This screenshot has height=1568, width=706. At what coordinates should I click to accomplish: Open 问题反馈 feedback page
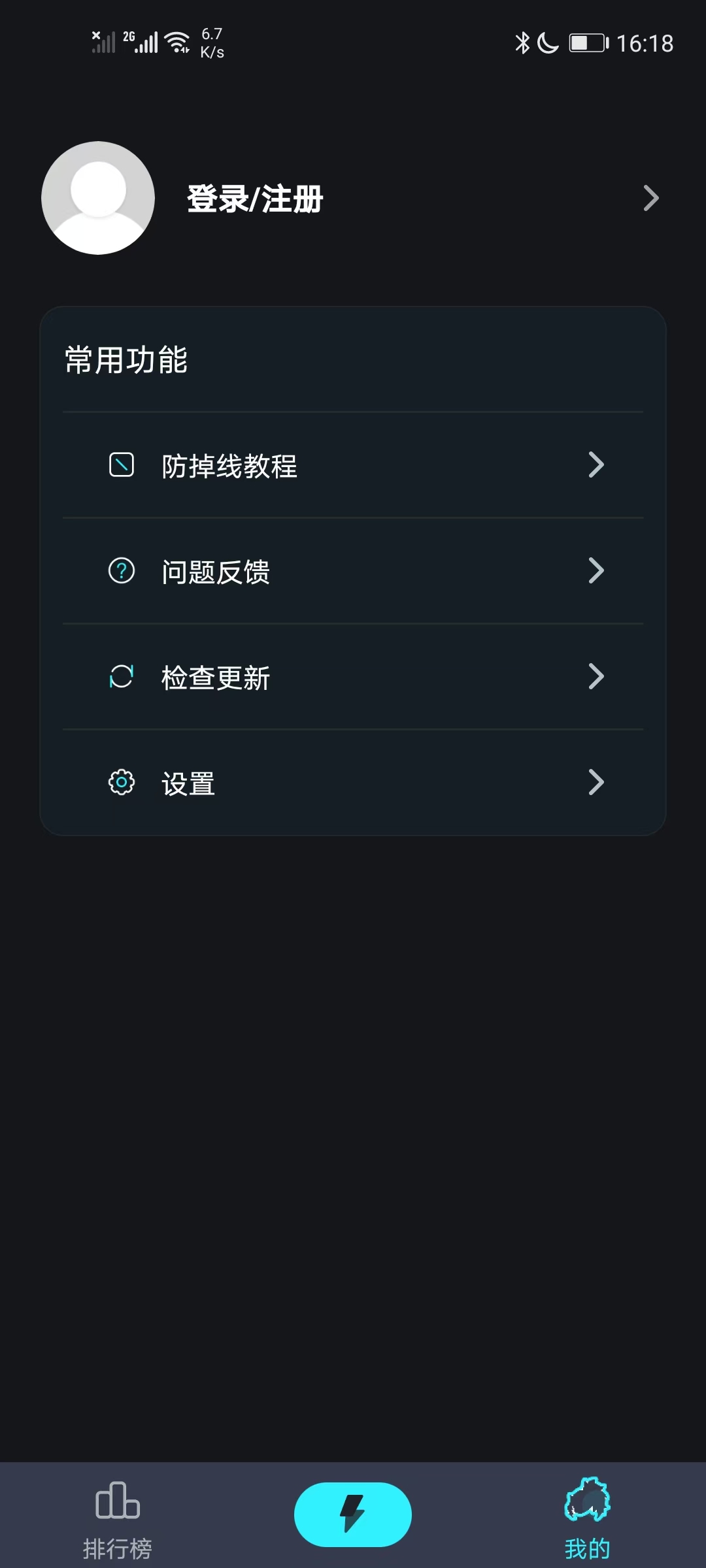[353, 572]
